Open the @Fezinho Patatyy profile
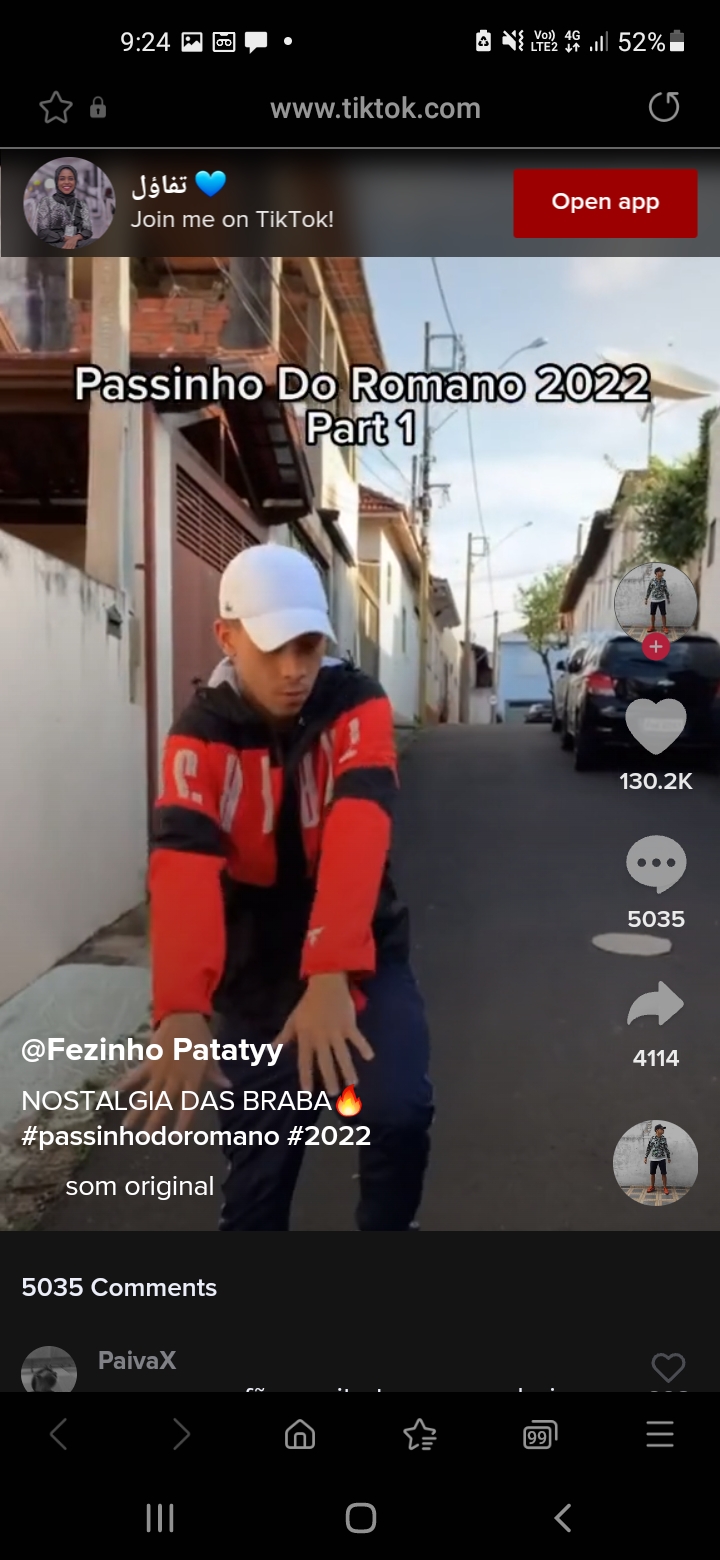The width and height of the screenshot is (720, 1560). pyautogui.click(x=152, y=1050)
